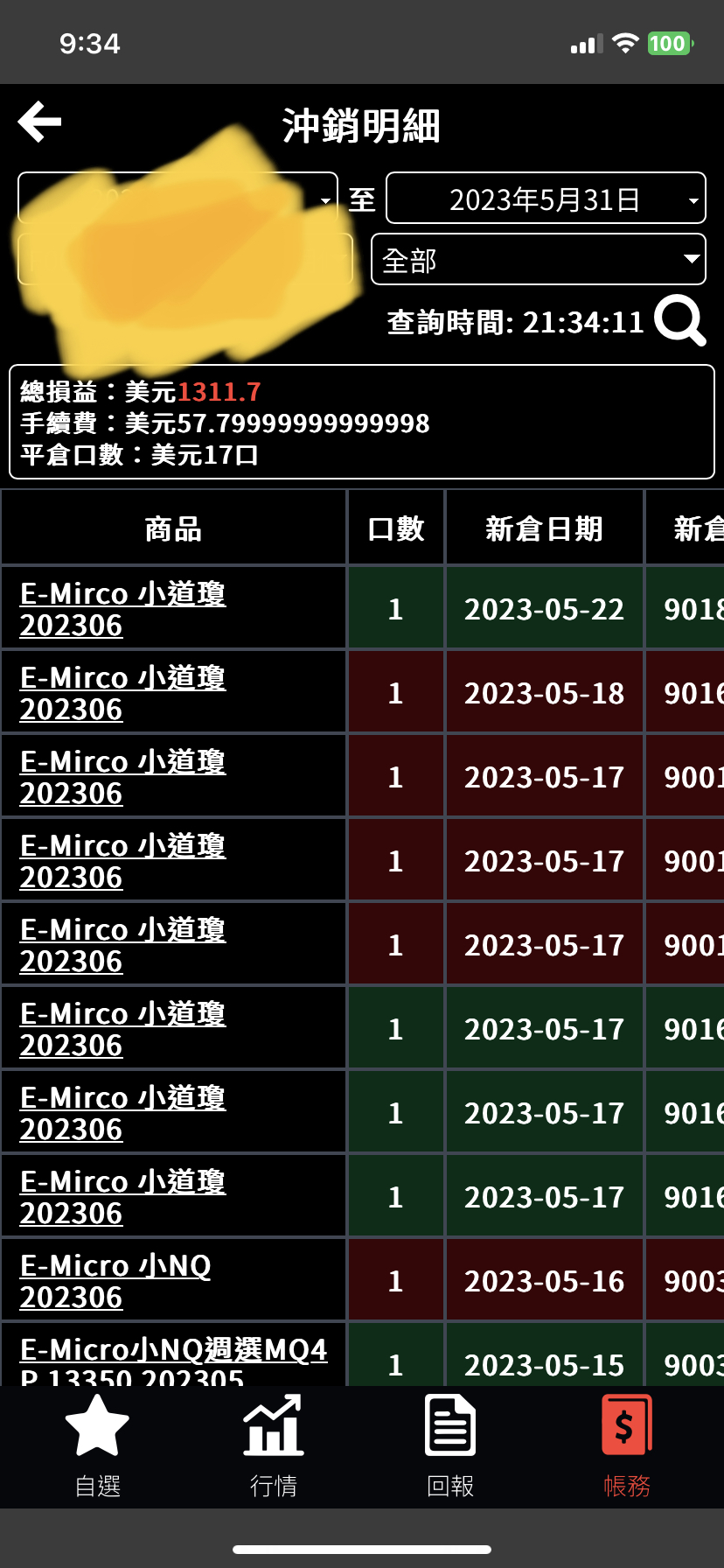Viewport: 724px width, 1568px height.
Task: Open E-Mirco 小道瓊 link dated 2023-05-18
Action: pos(123,693)
